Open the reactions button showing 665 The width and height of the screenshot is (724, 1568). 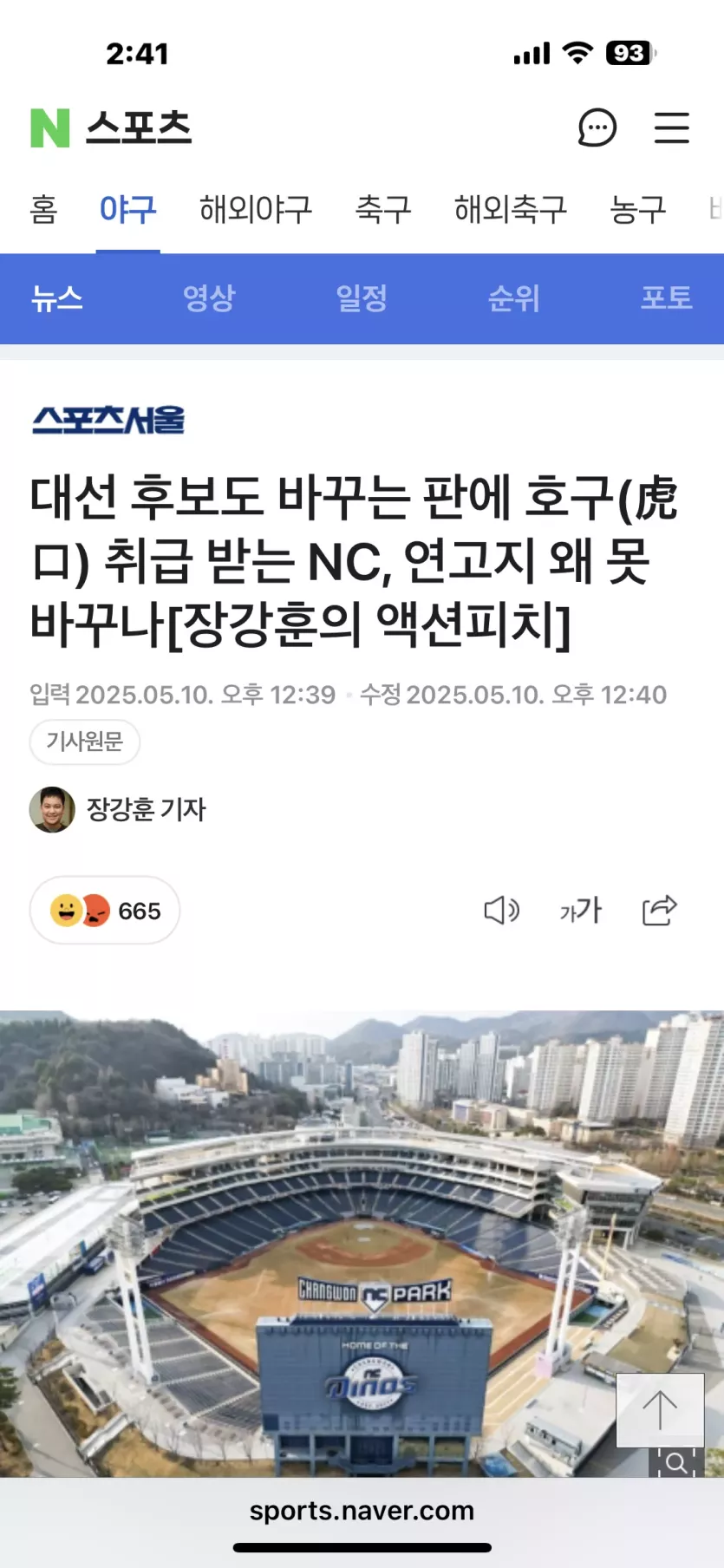(x=105, y=911)
